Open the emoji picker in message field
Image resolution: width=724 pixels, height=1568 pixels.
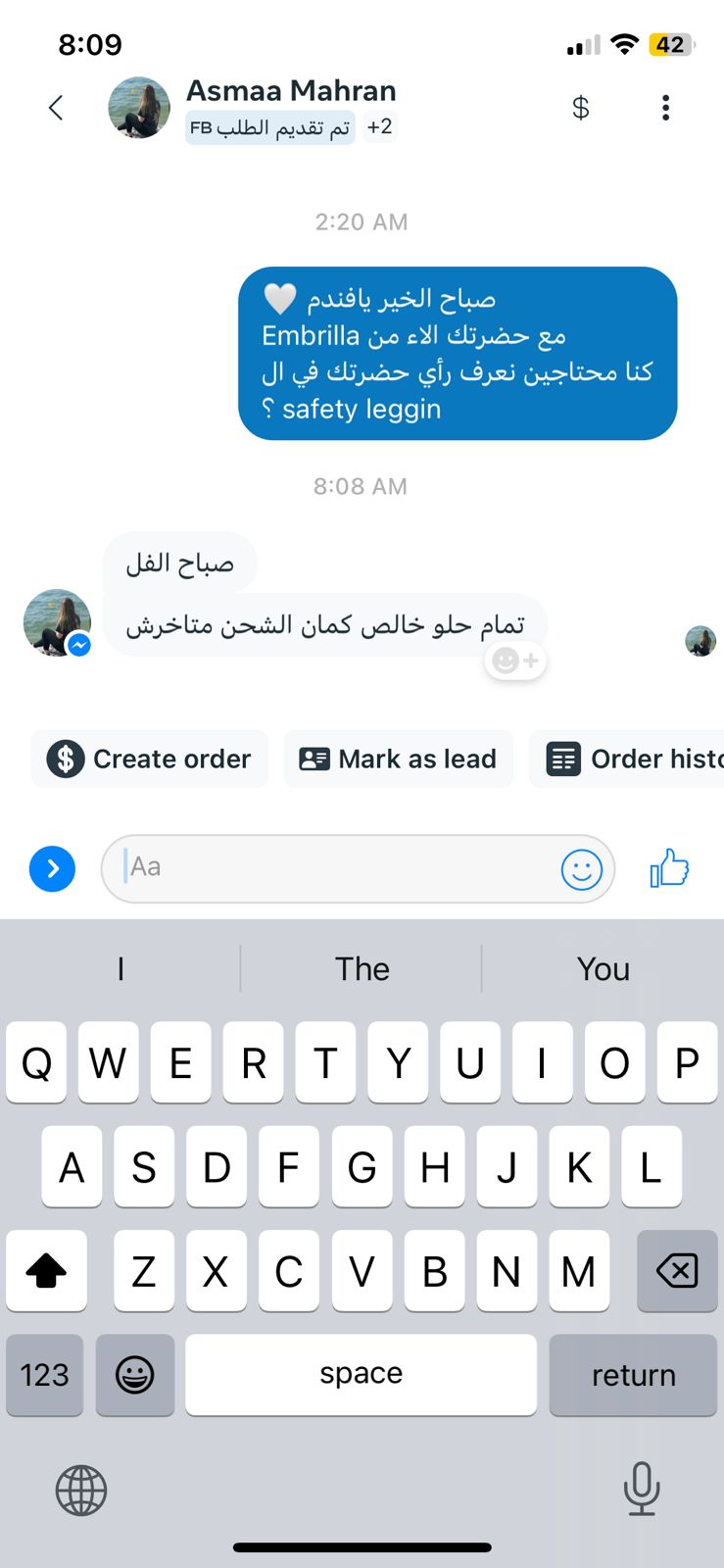coord(581,868)
